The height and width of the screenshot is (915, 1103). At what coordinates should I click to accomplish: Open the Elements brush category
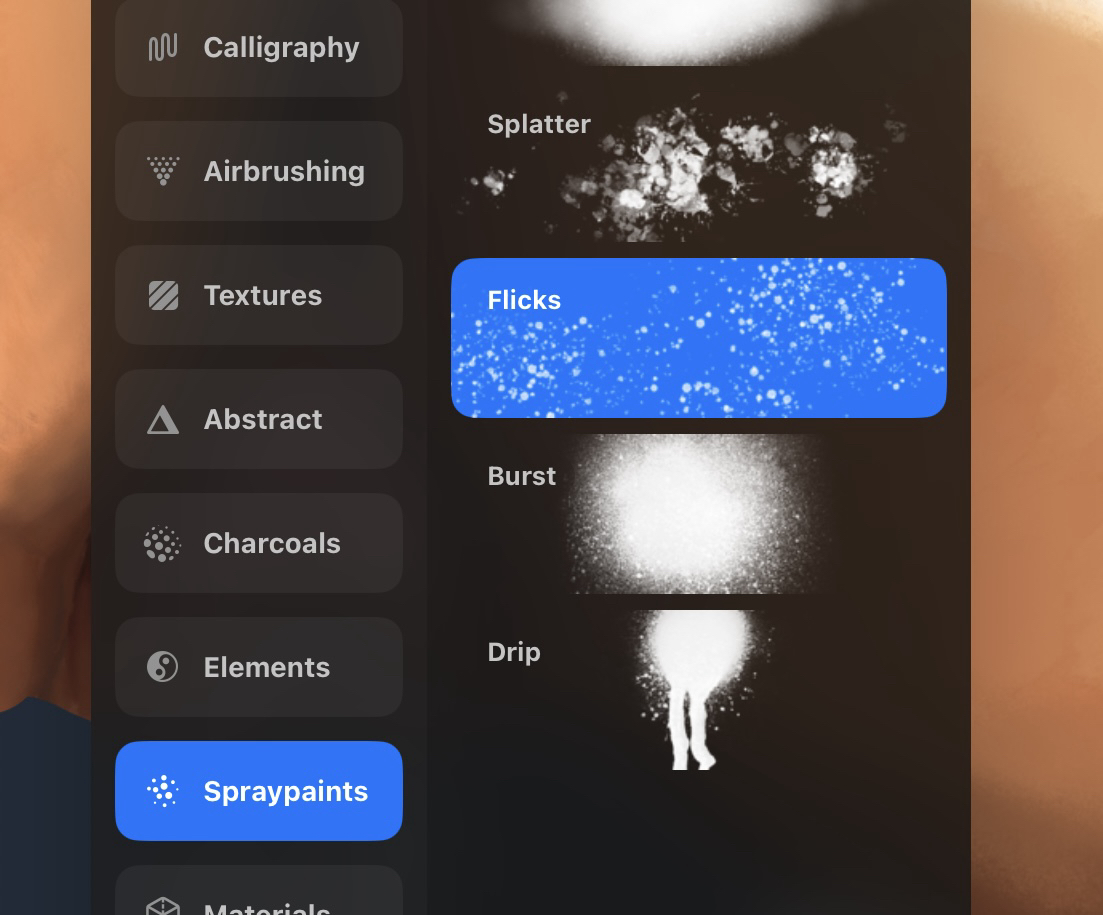pyautogui.click(x=258, y=667)
